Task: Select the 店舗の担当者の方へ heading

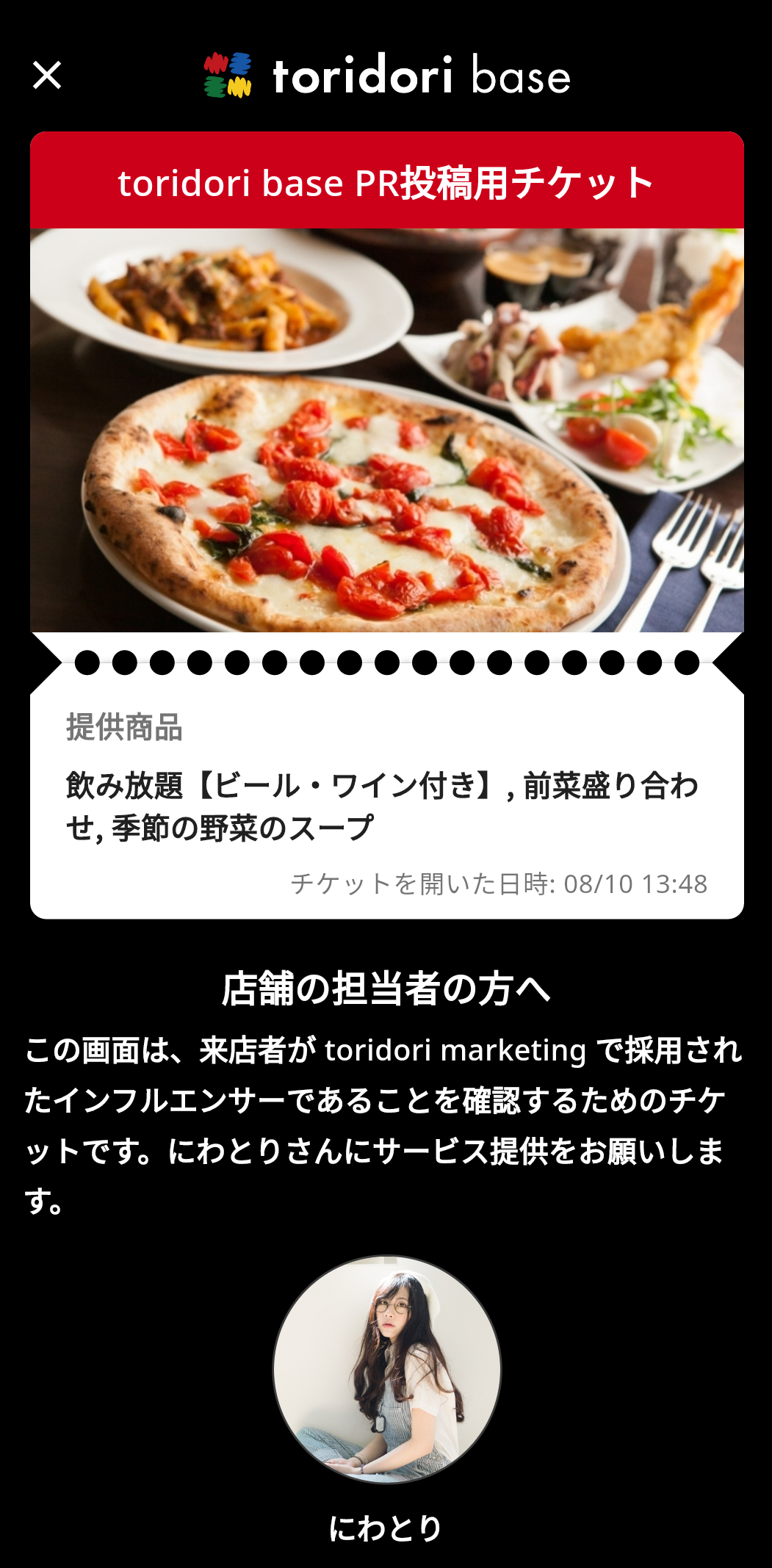Action: (386, 988)
